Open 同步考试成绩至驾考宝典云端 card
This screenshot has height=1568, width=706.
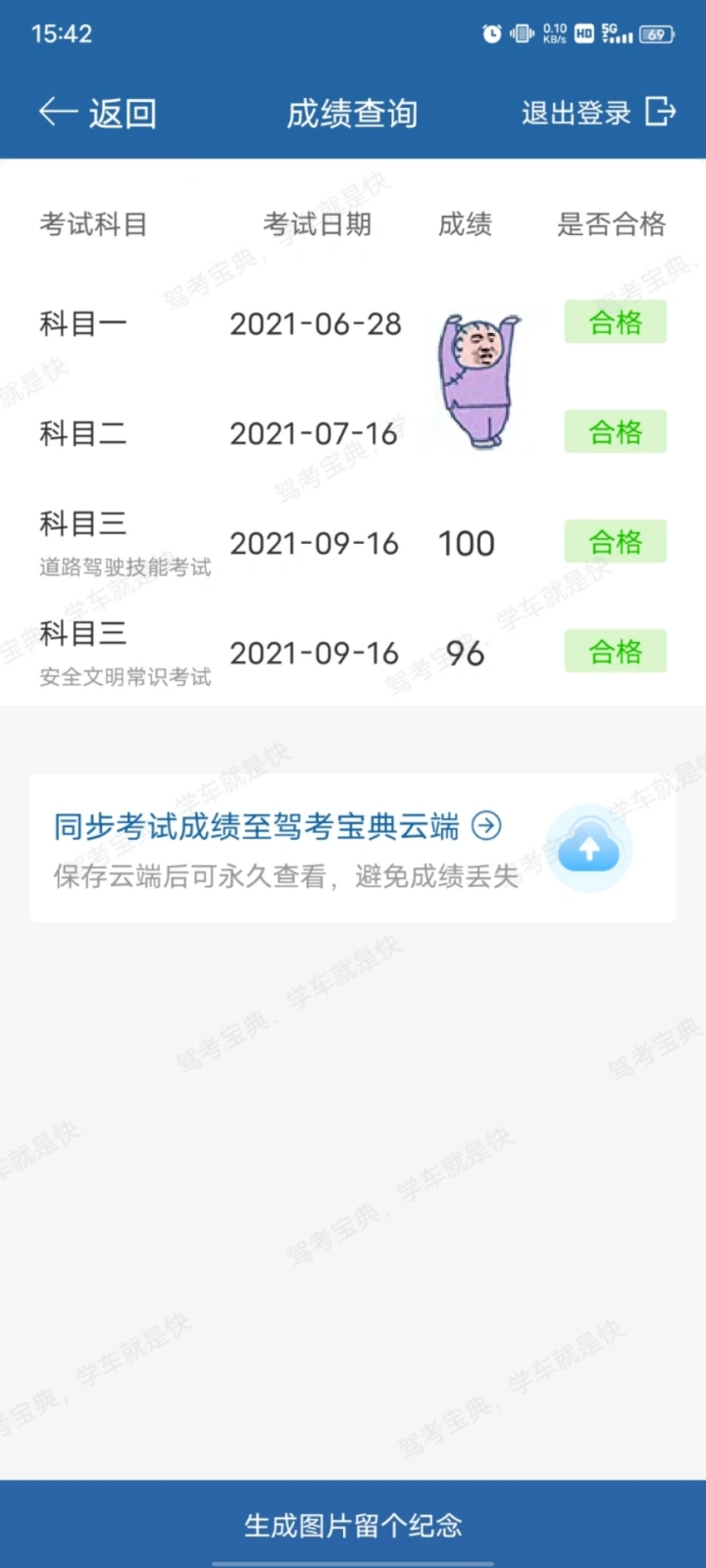tap(353, 849)
